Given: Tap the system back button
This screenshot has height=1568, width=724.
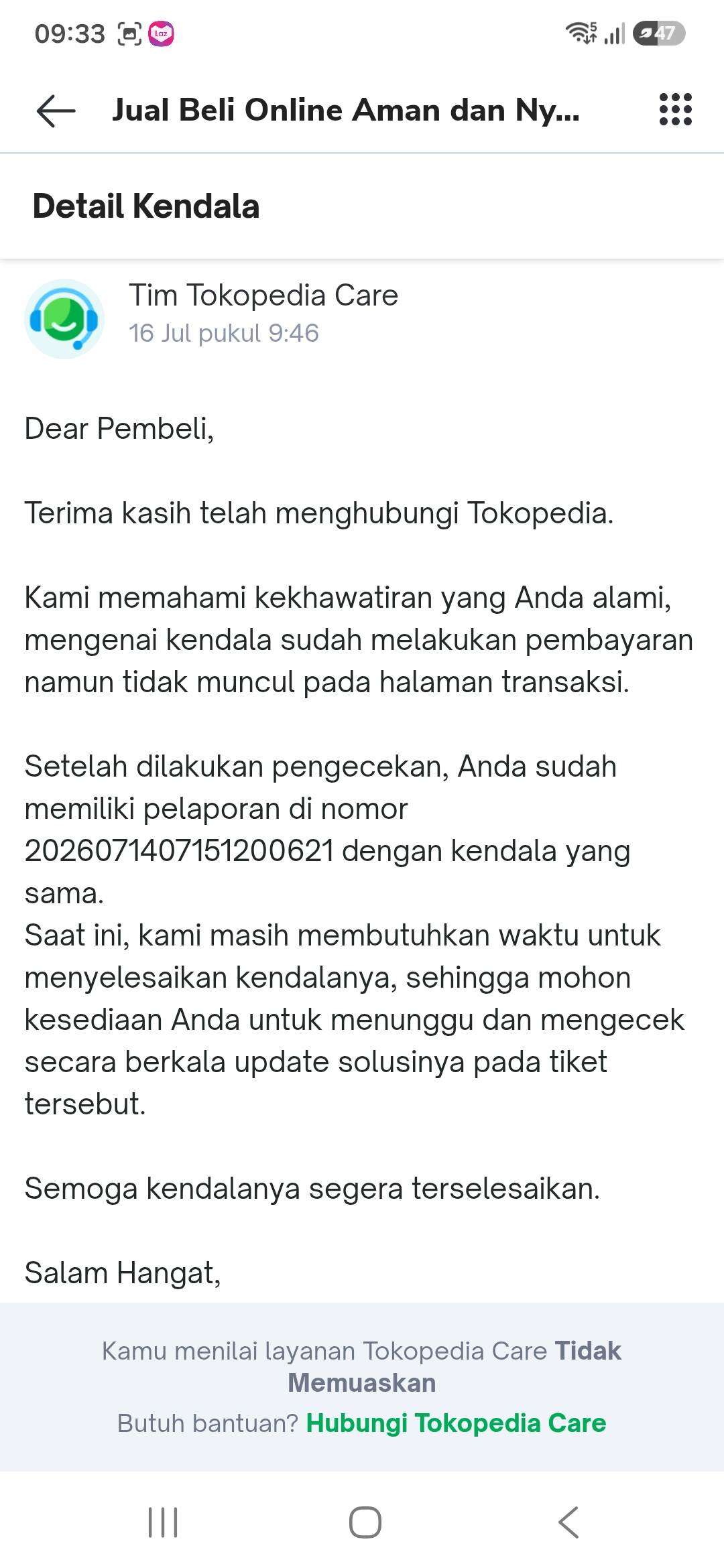Looking at the screenshot, I should (x=568, y=1522).
